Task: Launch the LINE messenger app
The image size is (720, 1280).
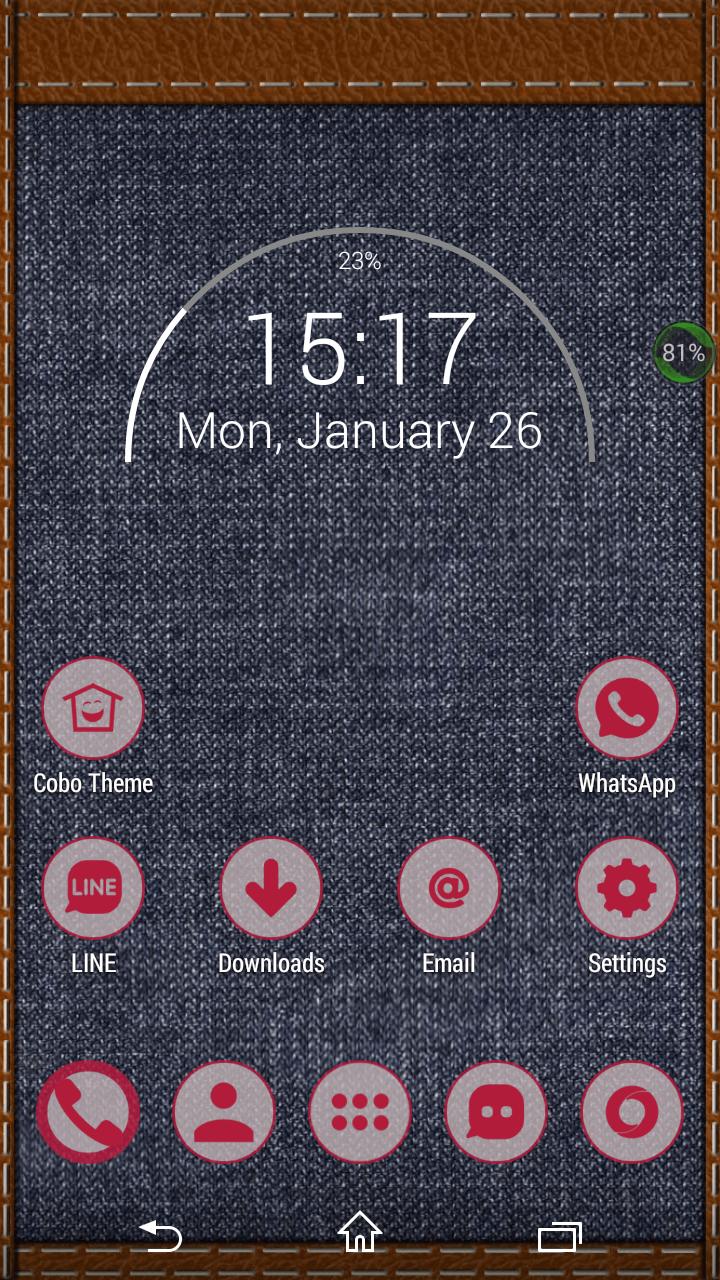Action: (93, 888)
